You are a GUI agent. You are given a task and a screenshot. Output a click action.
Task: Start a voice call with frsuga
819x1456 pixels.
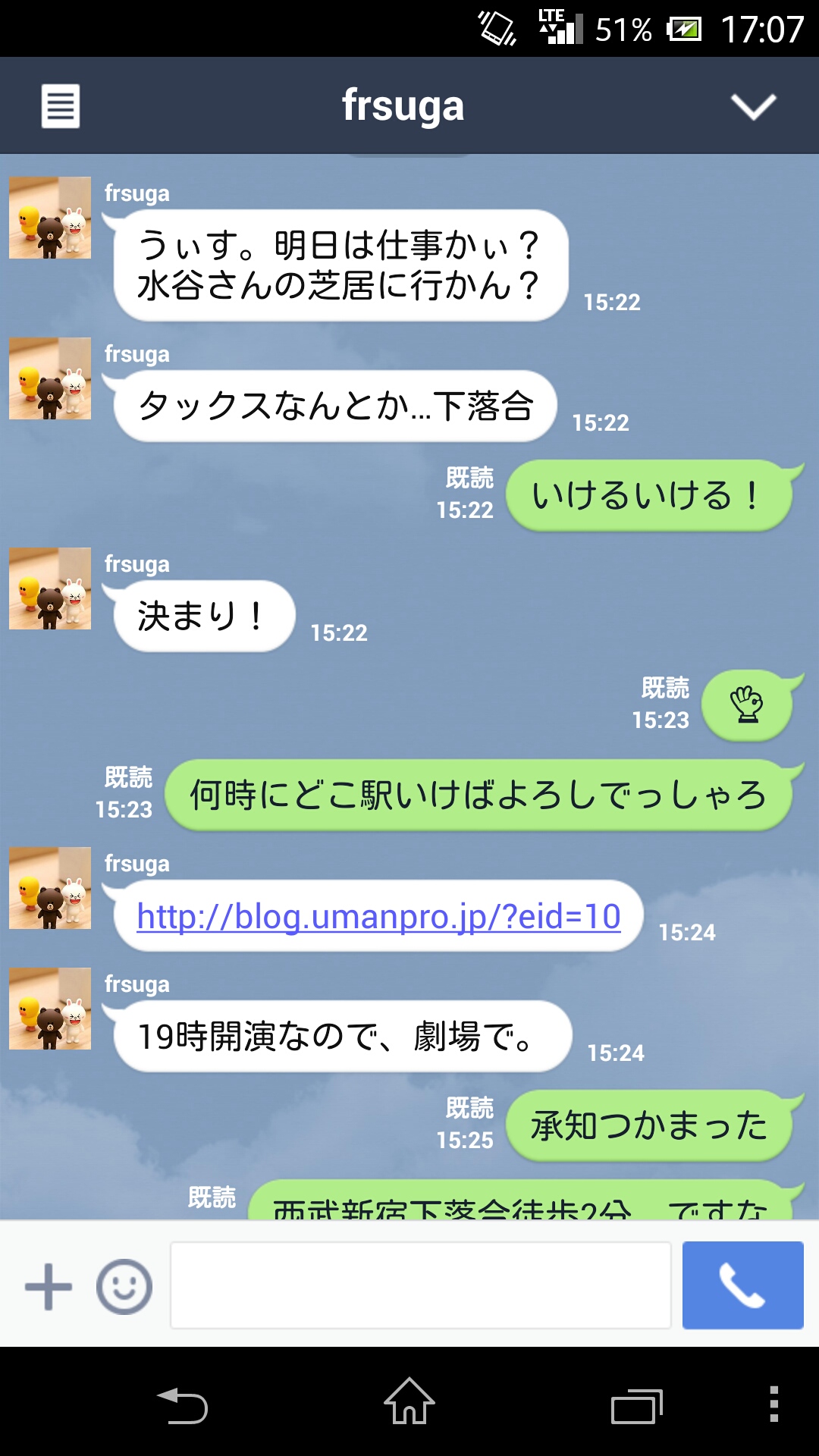pos(742,1285)
